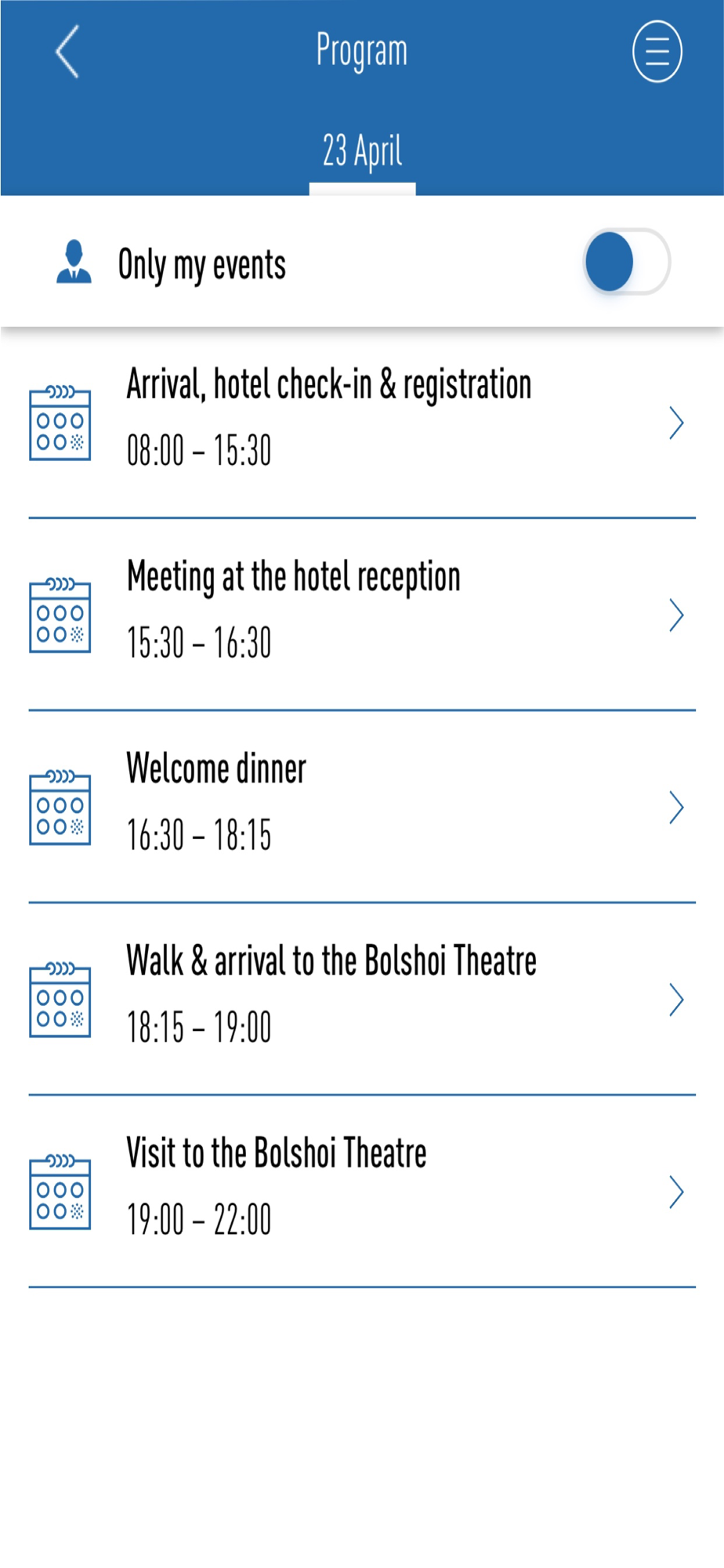Open the hamburger menu button

[657, 52]
